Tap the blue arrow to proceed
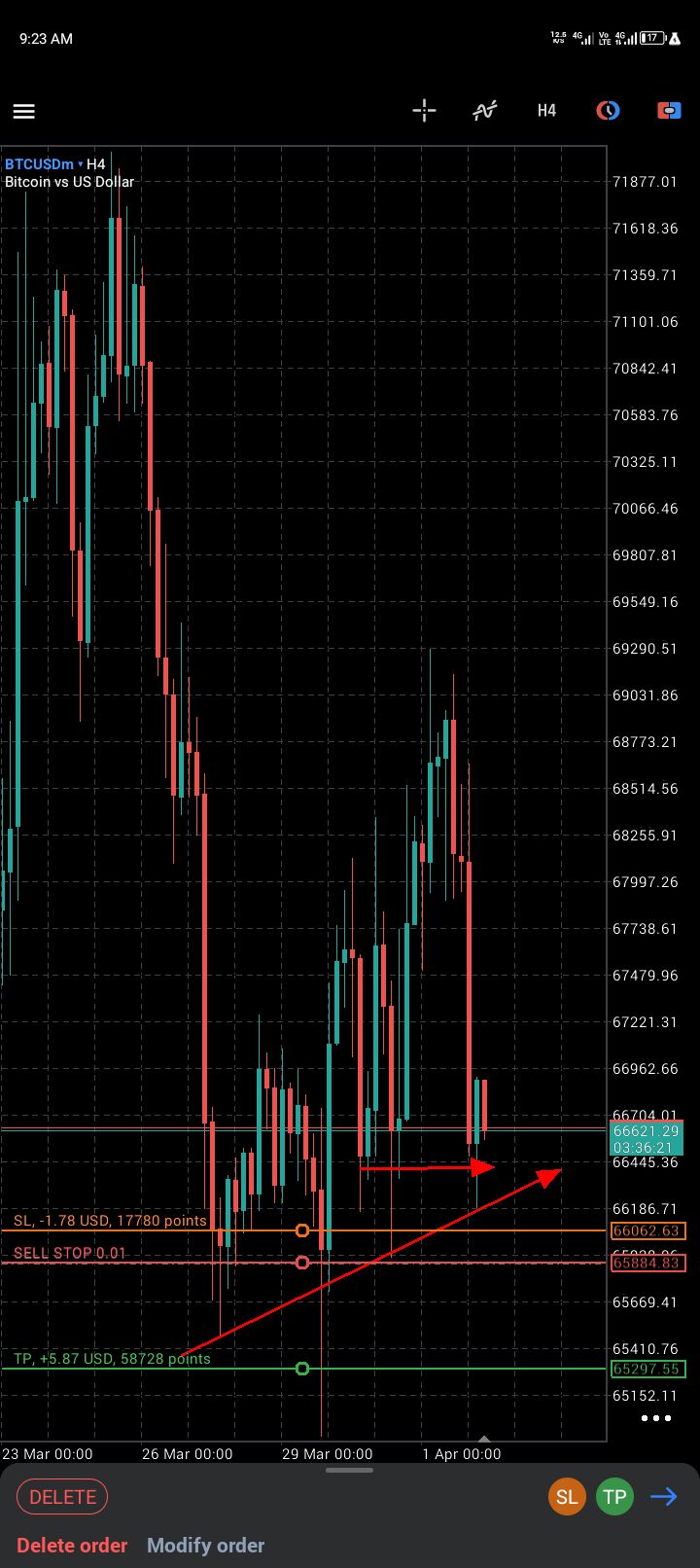This screenshot has width=700, height=1568. 664,1497
